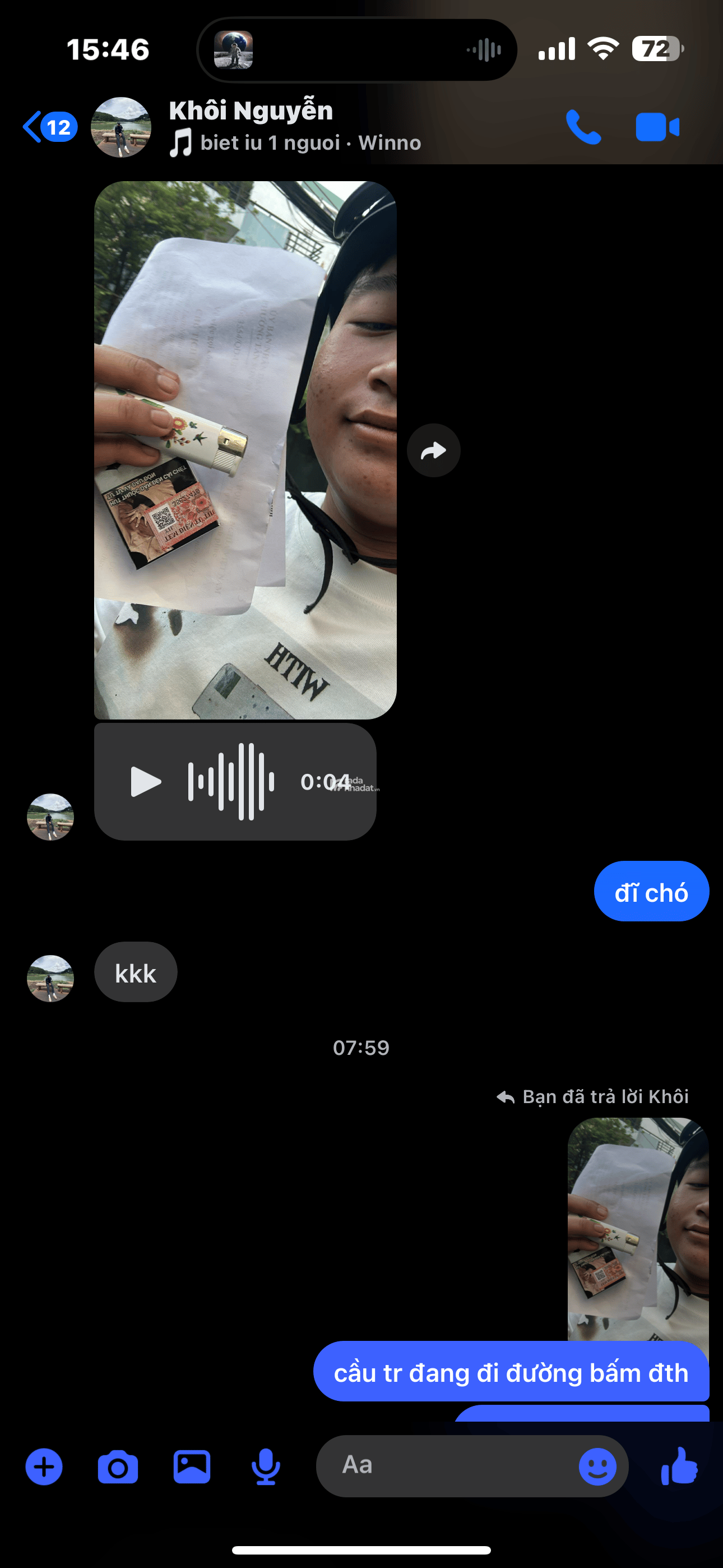Image resolution: width=723 pixels, height=1568 pixels.
Task: Open the large photo sent by Khôi
Action: (x=245, y=449)
